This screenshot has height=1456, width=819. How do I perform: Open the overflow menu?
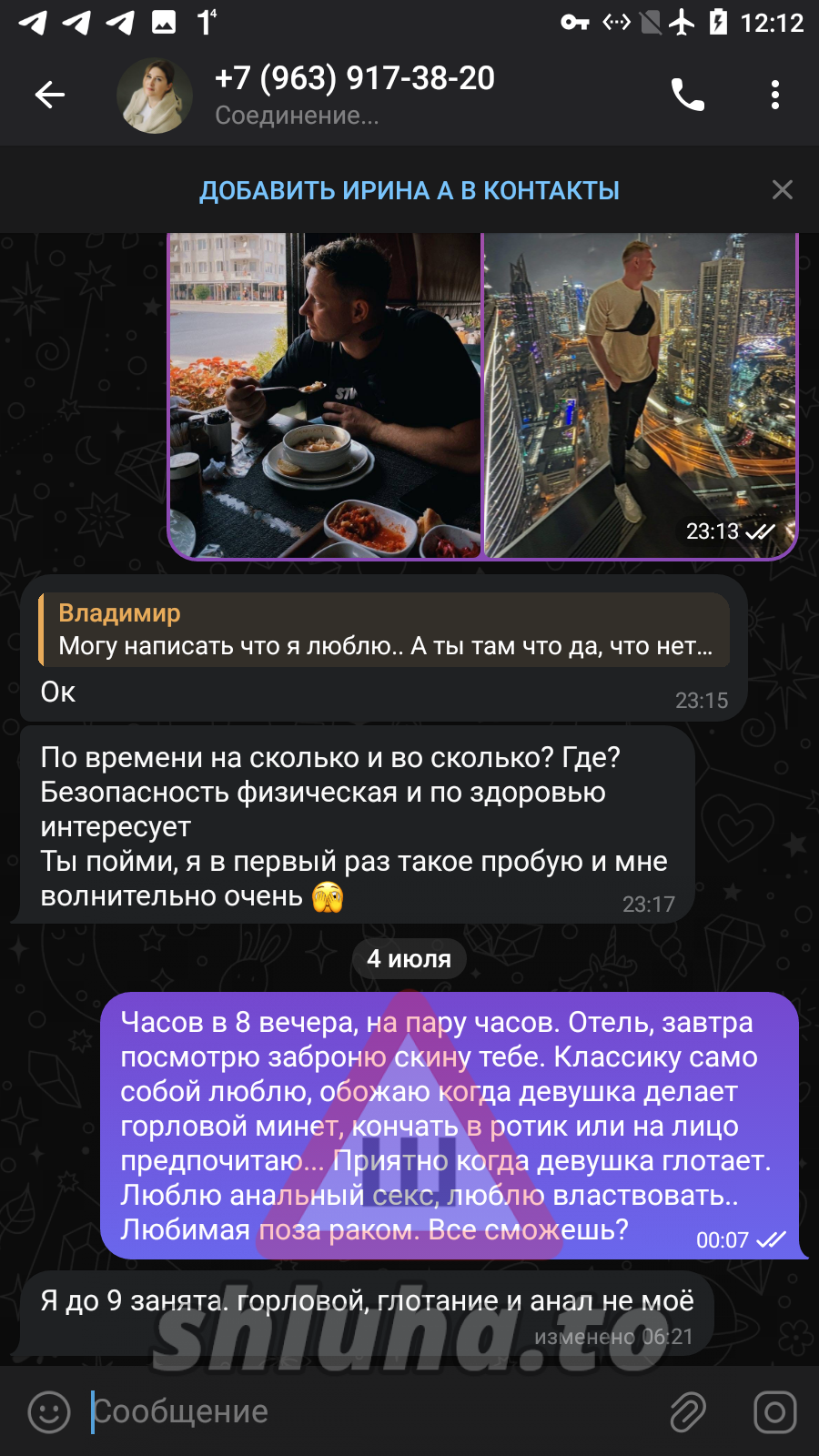click(x=774, y=95)
